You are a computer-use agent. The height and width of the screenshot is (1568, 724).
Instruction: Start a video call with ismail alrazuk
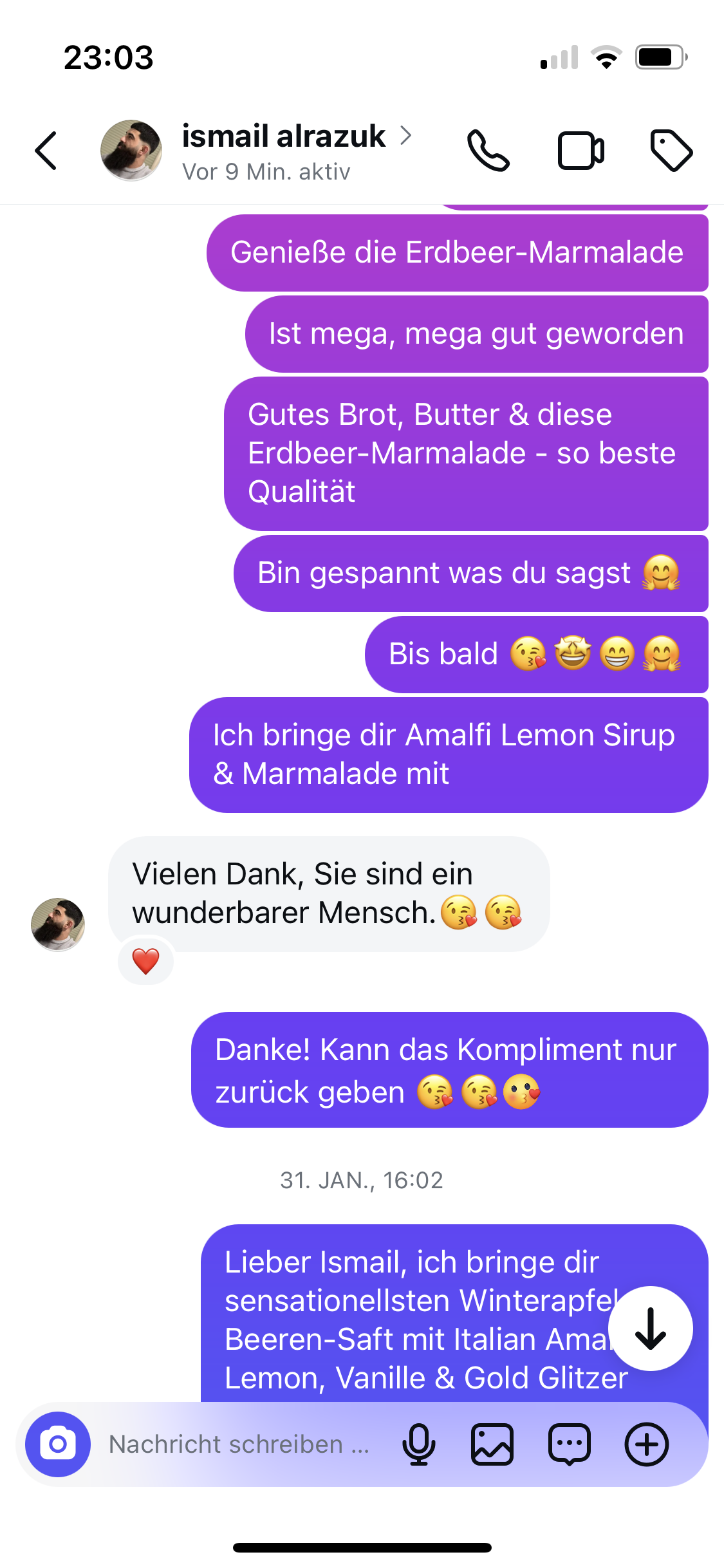(x=580, y=151)
